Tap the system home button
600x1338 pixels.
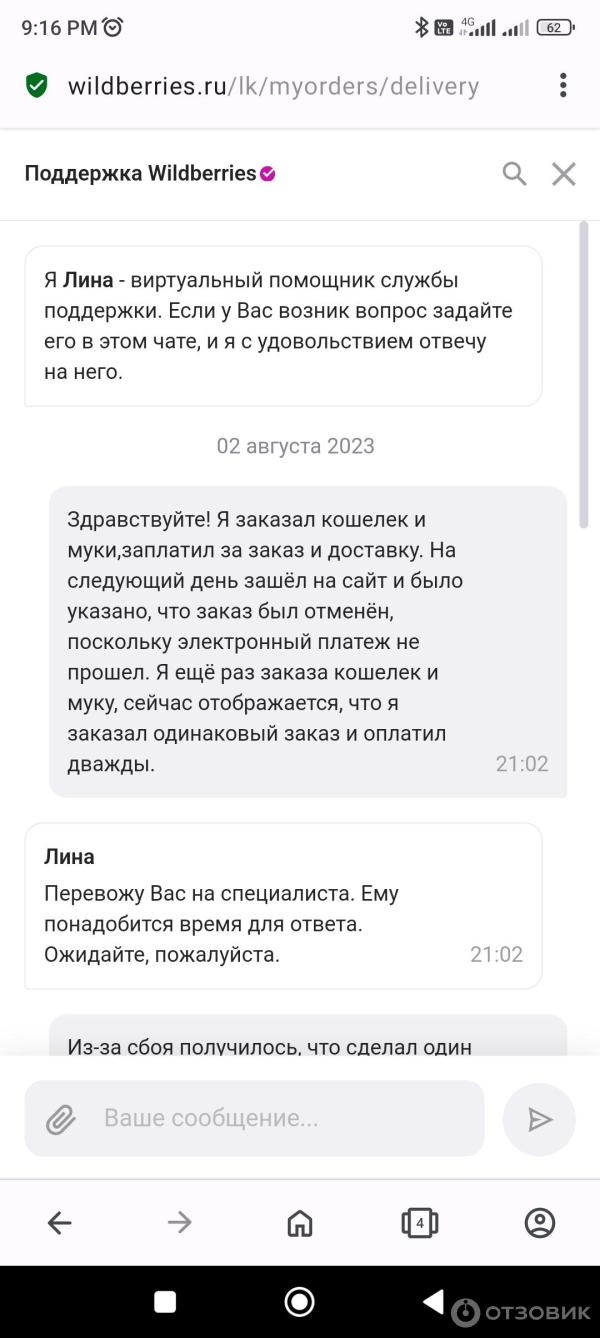pos(299,1301)
